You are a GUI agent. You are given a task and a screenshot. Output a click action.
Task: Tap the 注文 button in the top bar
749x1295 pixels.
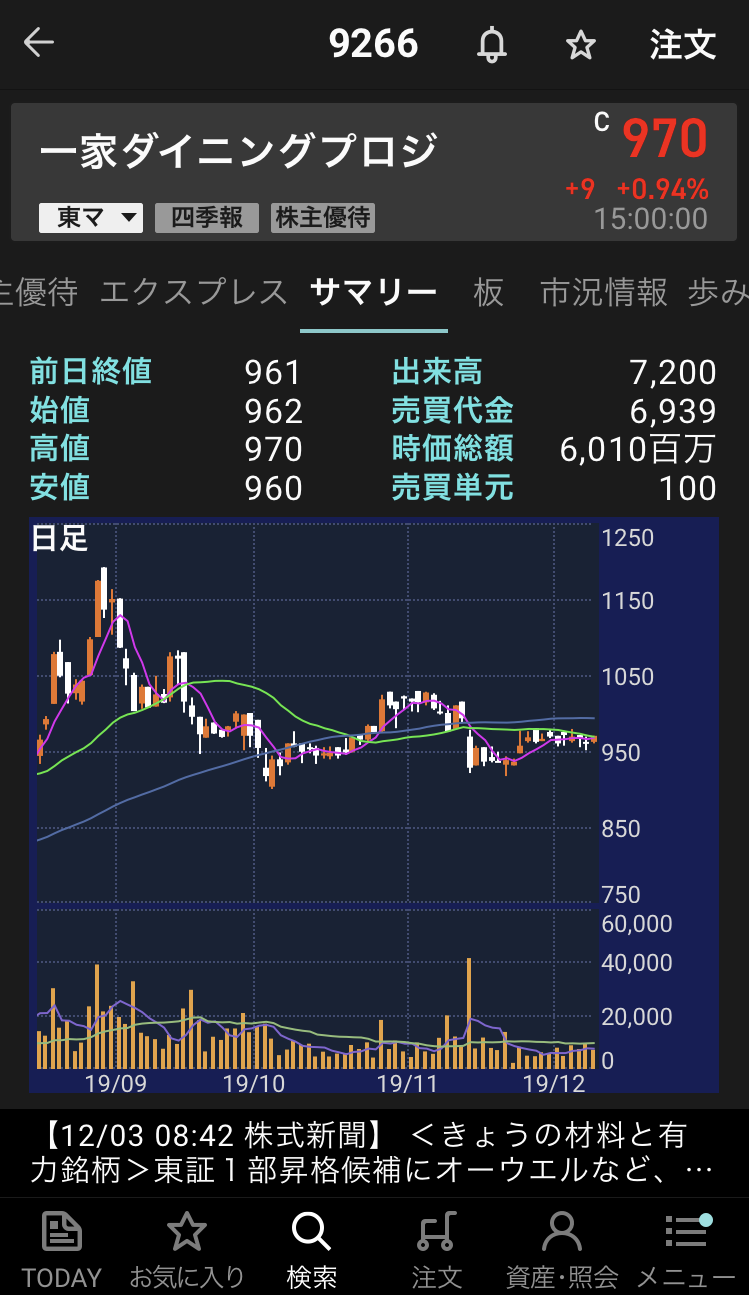(x=683, y=45)
